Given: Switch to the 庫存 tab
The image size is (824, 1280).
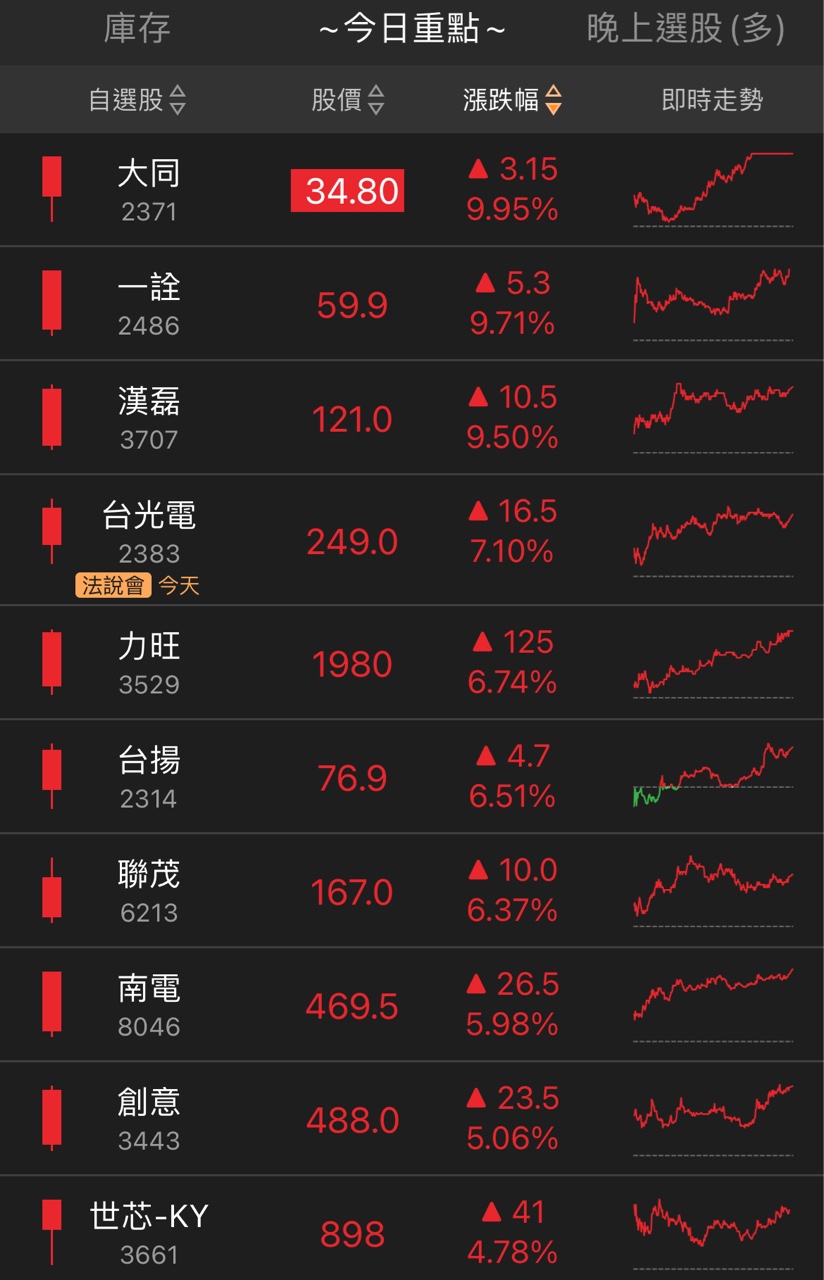Looking at the screenshot, I should coord(137,29).
